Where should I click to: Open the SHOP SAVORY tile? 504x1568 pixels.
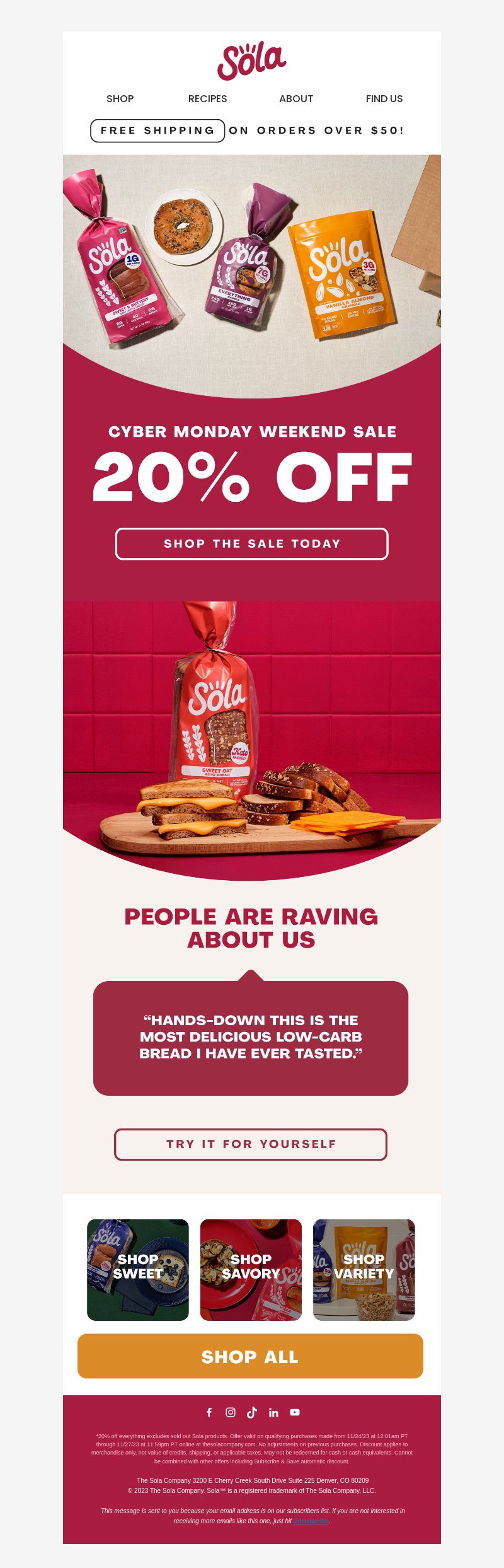click(251, 1269)
